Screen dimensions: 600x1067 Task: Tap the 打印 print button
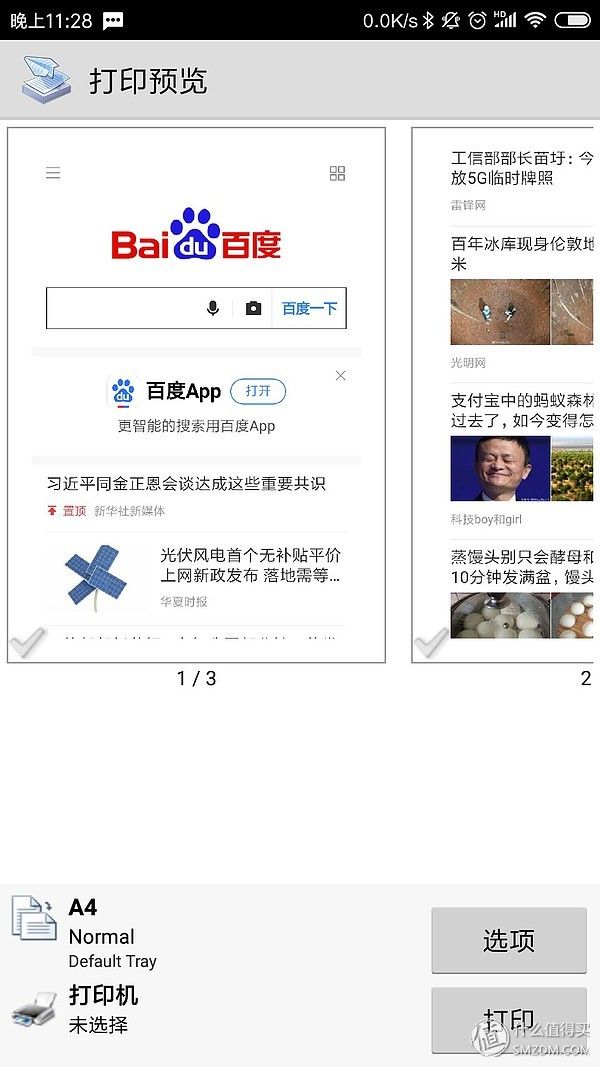pyautogui.click(x=508, y=1019)
